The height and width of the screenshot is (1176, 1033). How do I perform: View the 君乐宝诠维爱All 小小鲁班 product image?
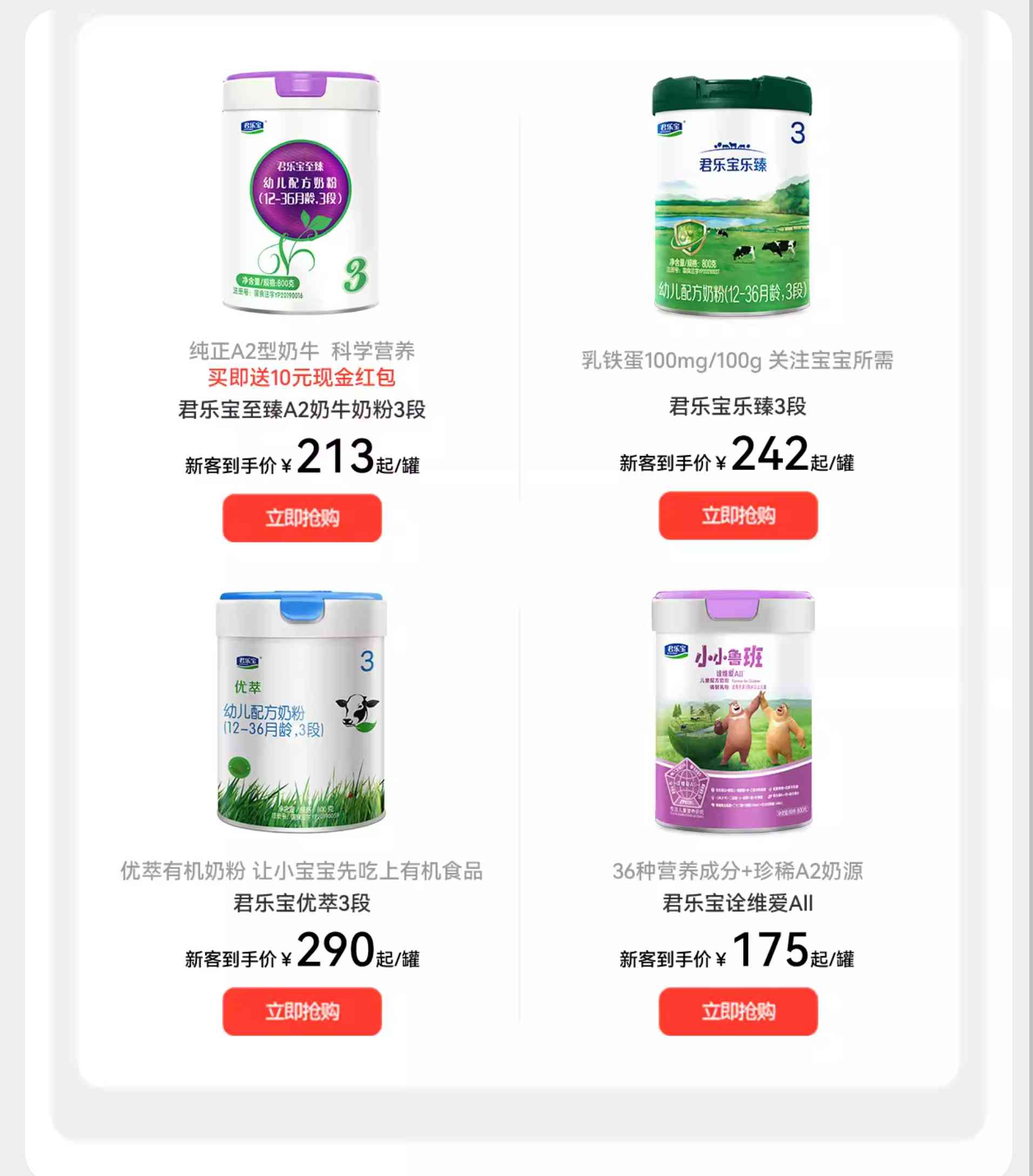tap(733, 711)
